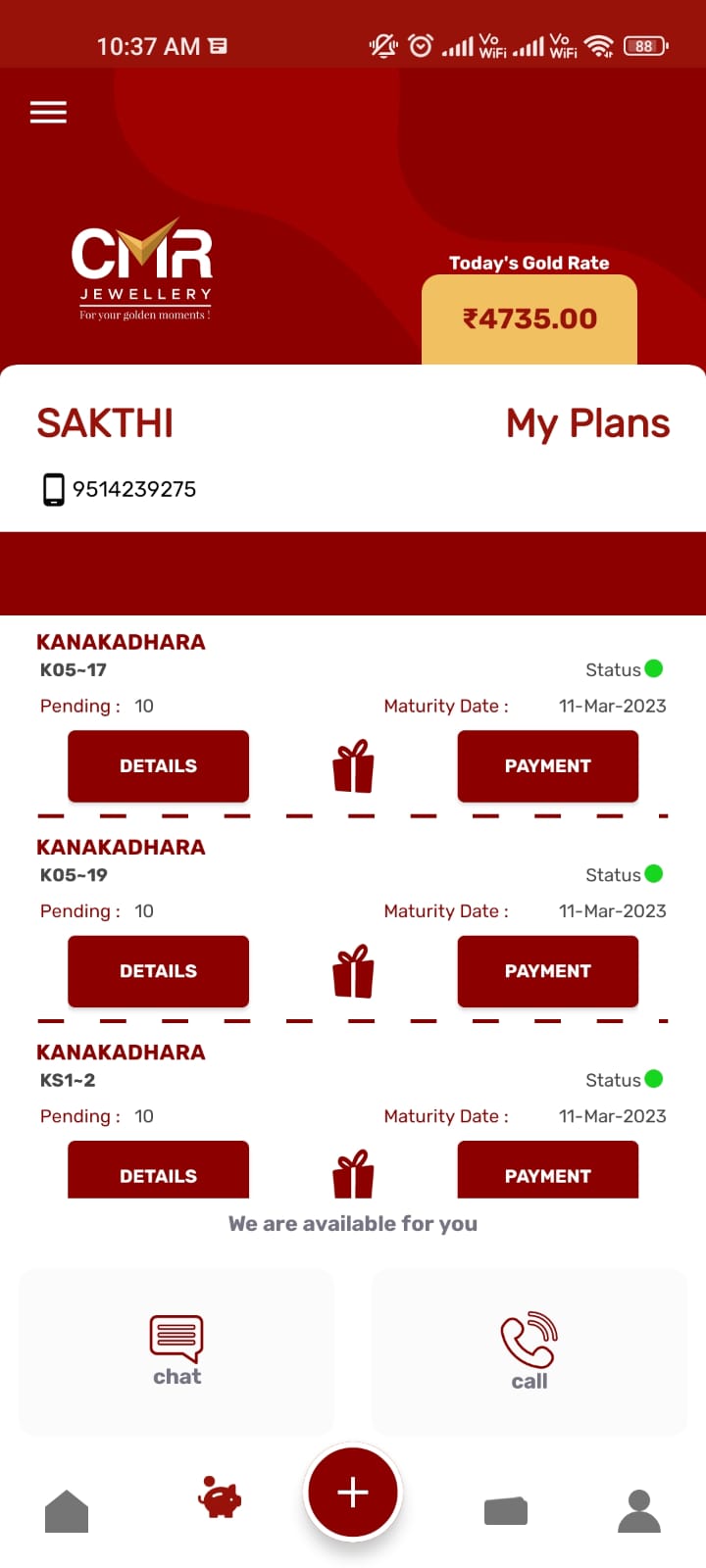
Task: Open the gift icon for KS1~2
Action: [x=353, y=1173]
